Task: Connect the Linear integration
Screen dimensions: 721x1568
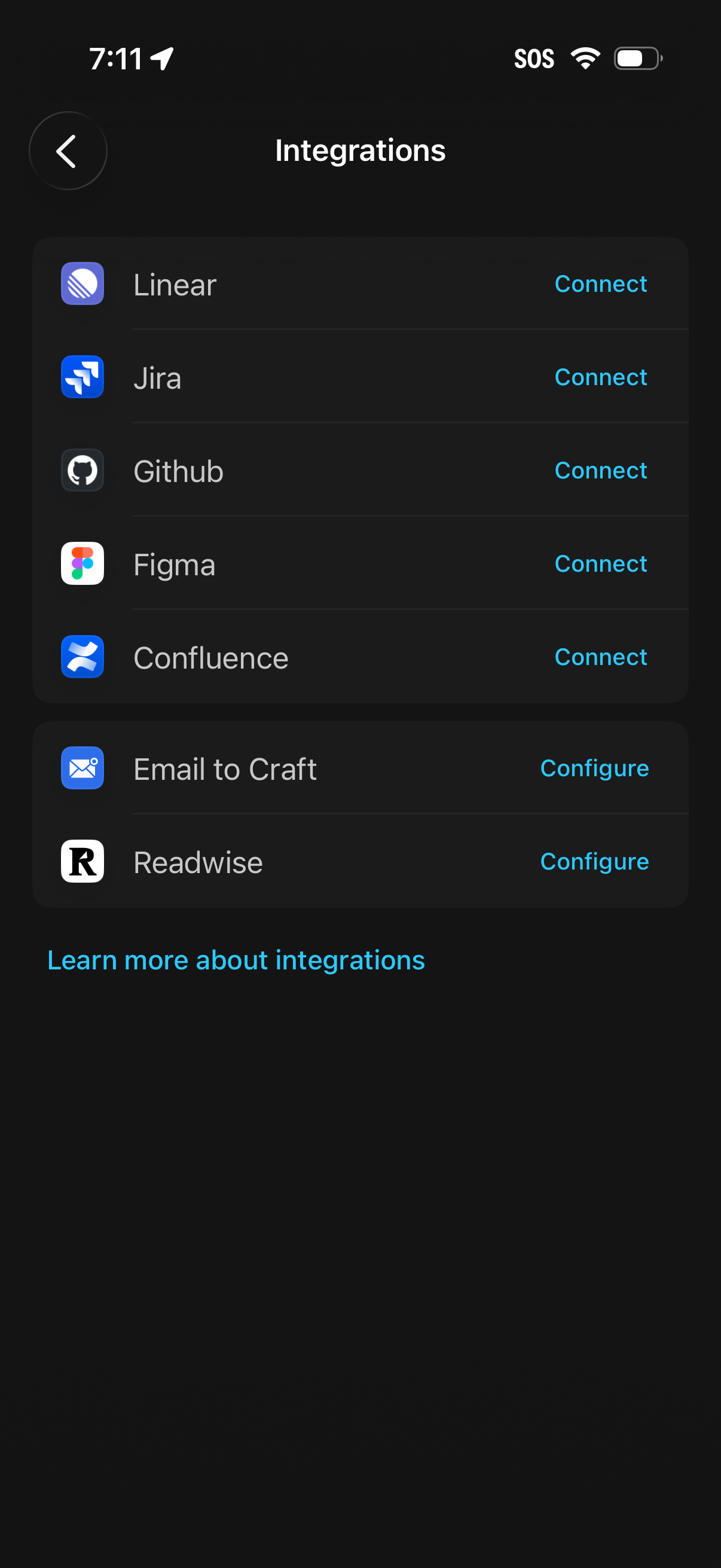Action: (600, 283)
